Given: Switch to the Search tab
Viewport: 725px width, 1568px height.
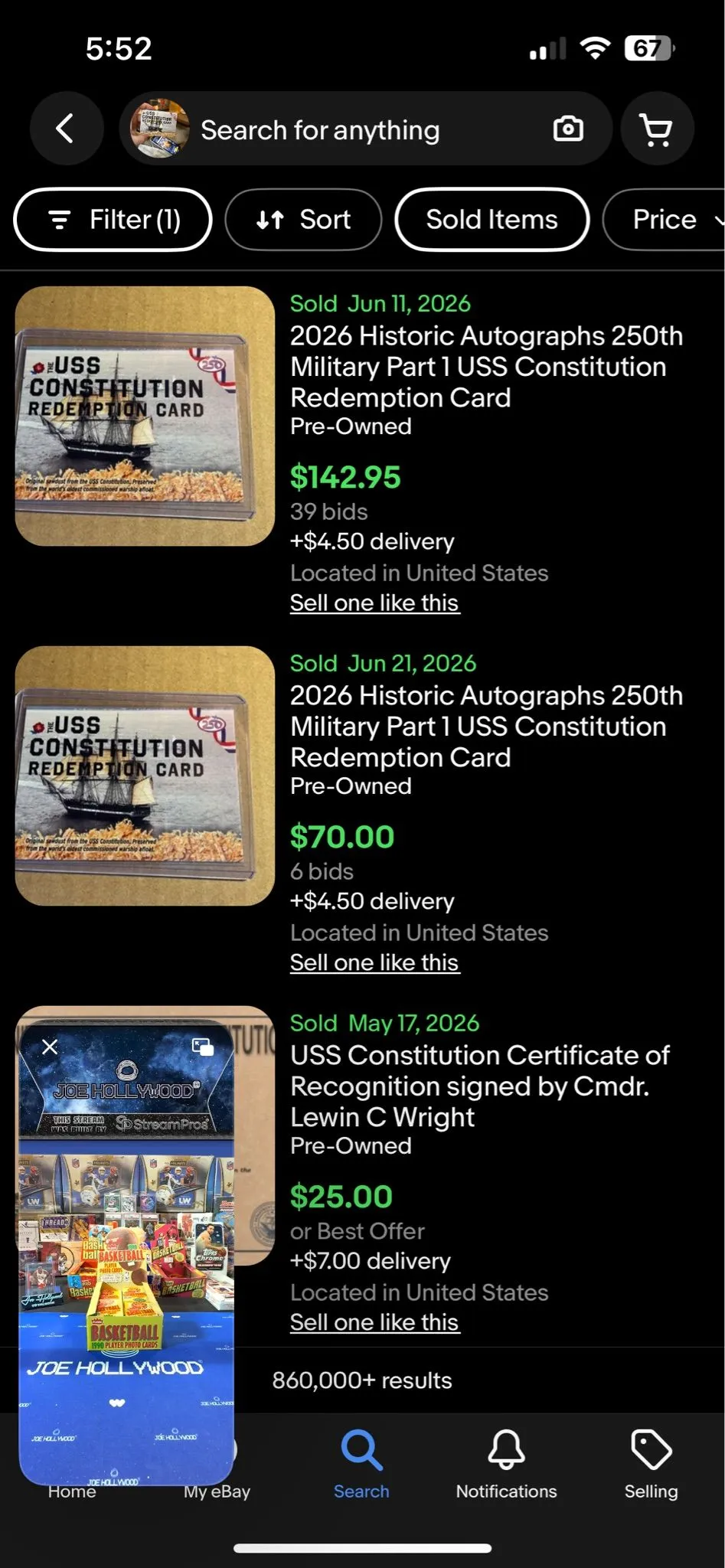Looking at the screenshot, I should tap(361, 1464).
